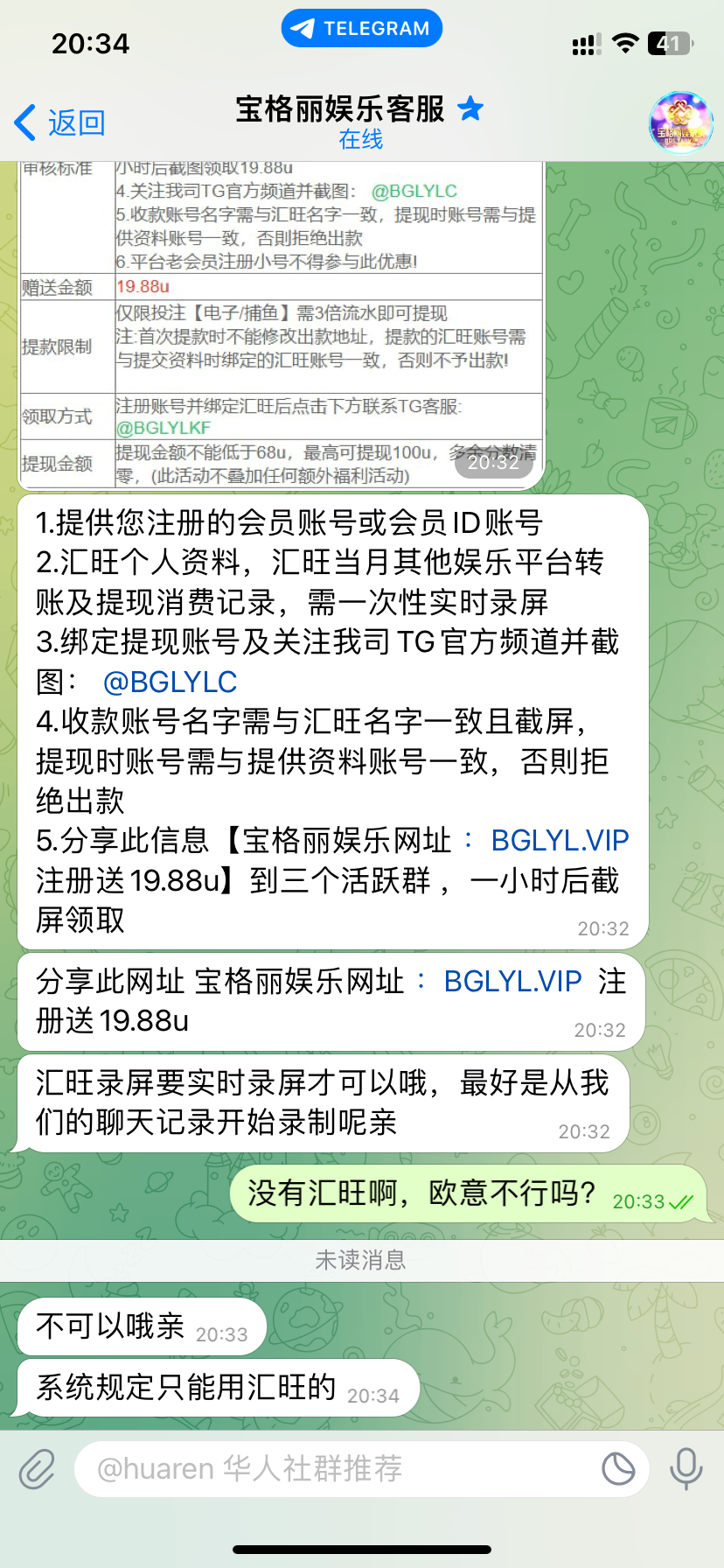Open BGLYL.VIP link in the 分享此信息 message

coord(560,840)
